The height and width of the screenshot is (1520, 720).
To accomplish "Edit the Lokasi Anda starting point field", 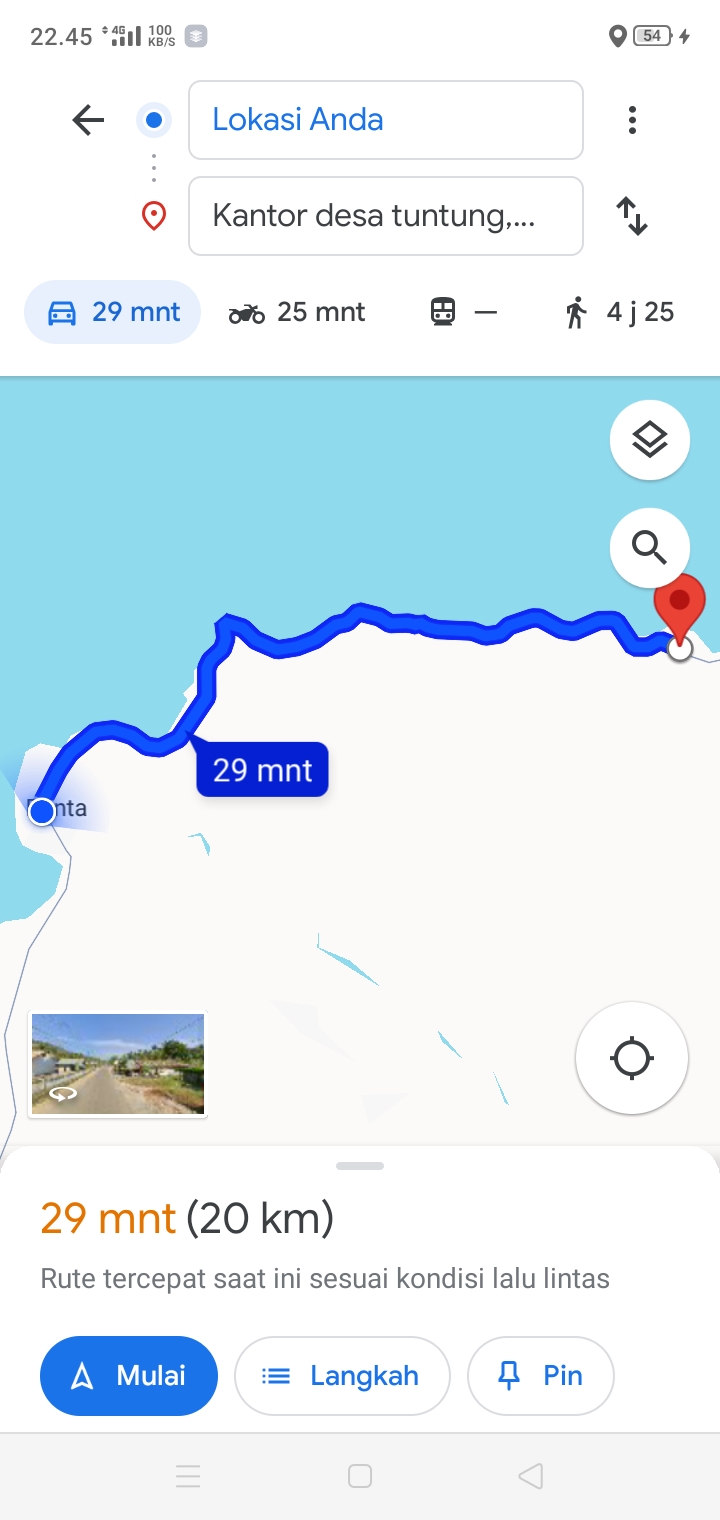I will pyautogui.click(x=385, y=120).
